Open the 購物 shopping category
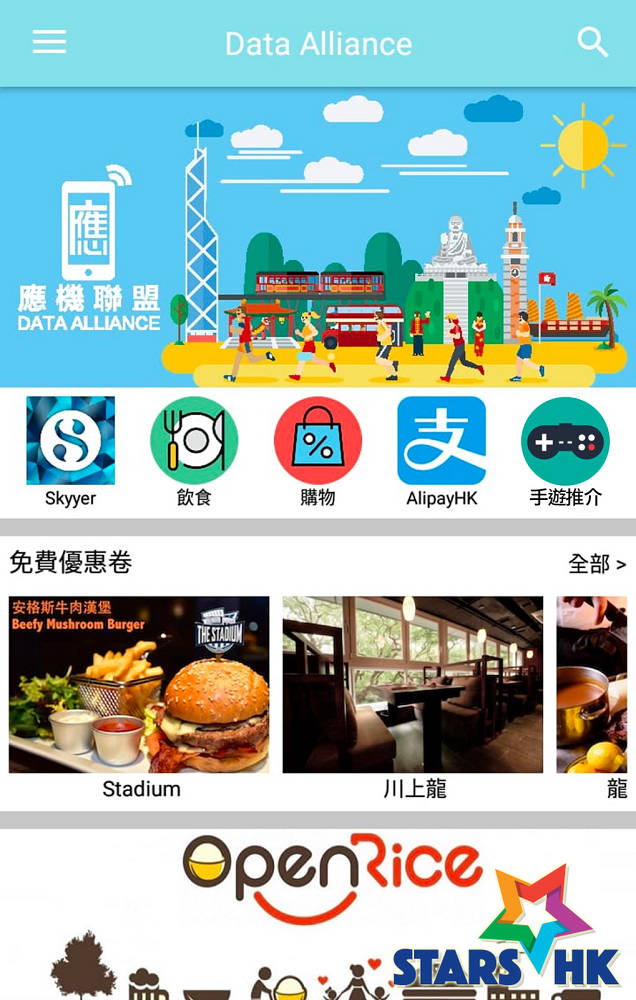Image resolution: width=636 pixels, height=1000 pixels. point(318,441)
